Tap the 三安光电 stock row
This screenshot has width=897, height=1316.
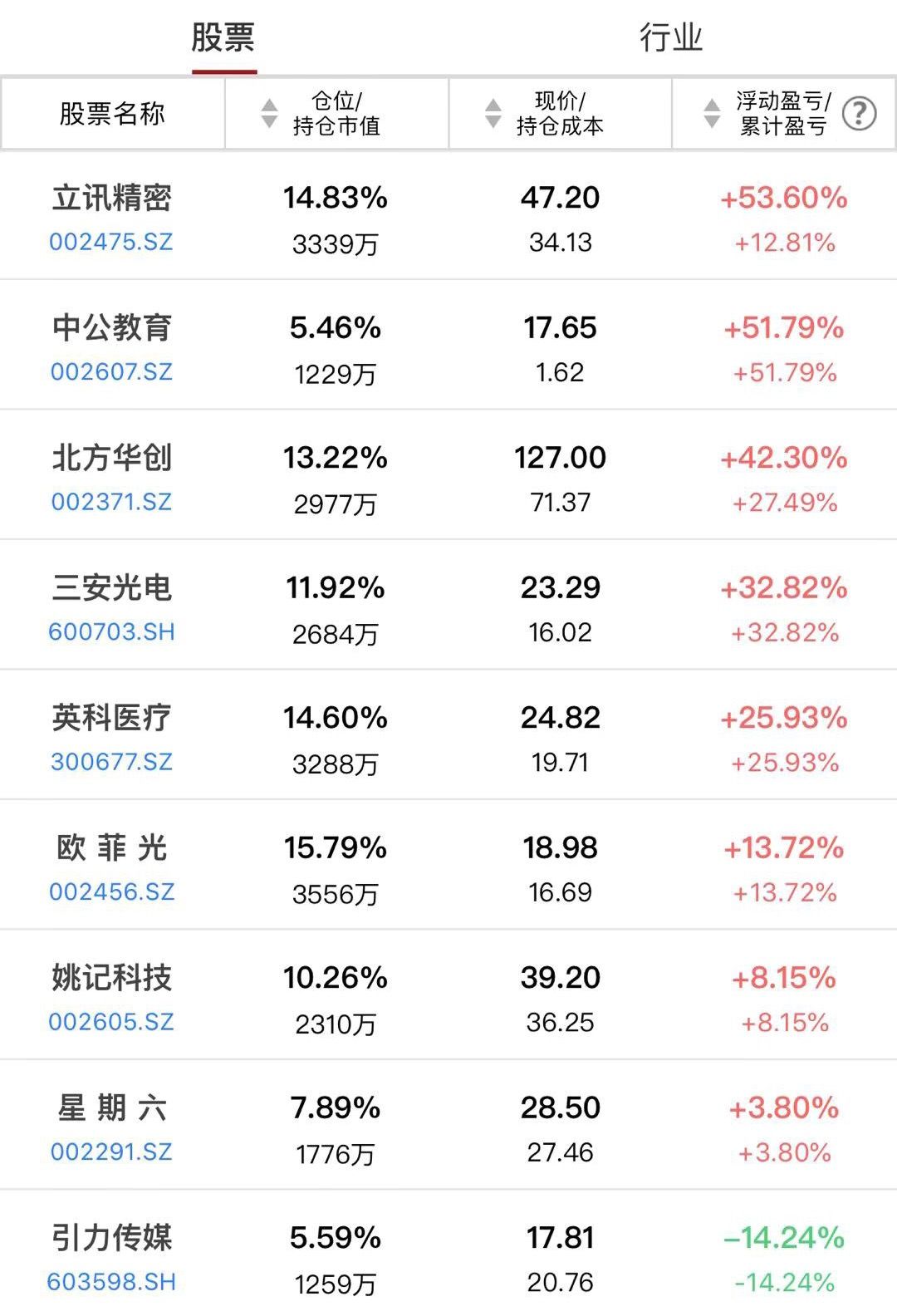(112, 606)
